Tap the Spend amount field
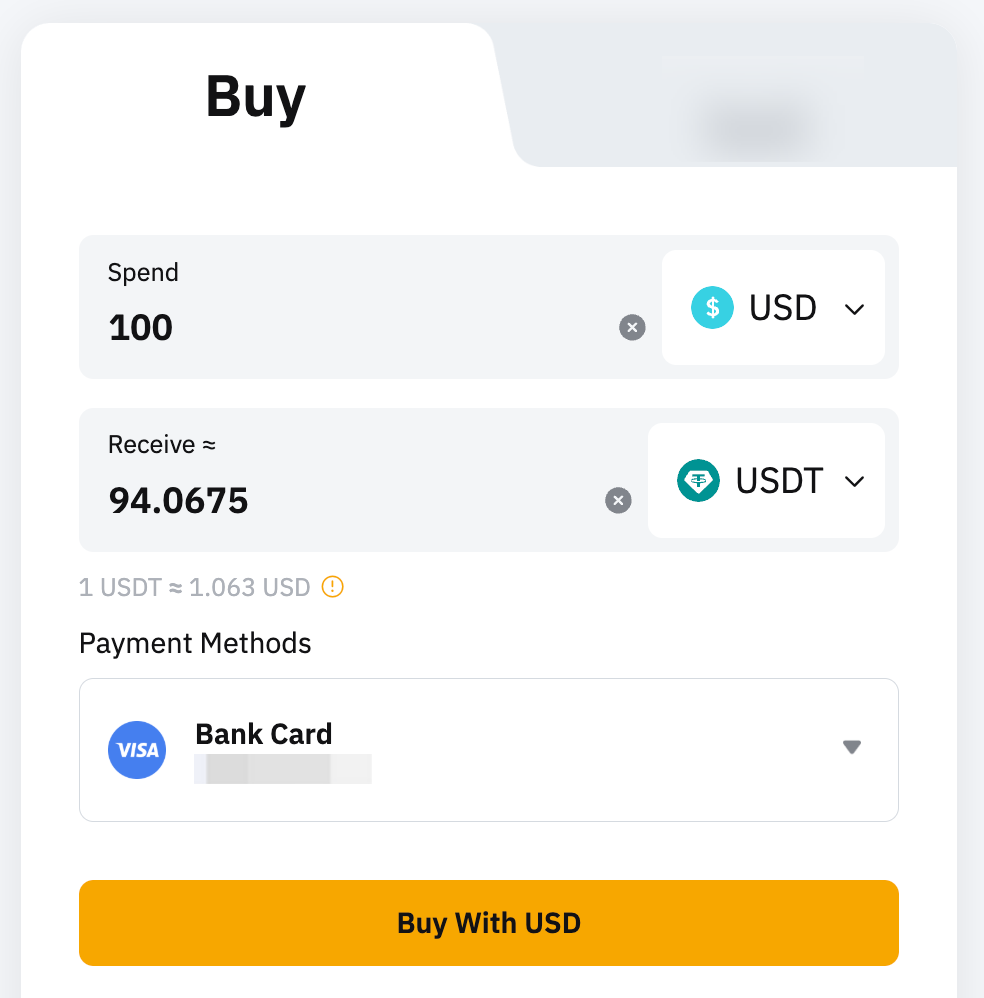Viewport: 984px width, 998px height. (x=350, y=328)
